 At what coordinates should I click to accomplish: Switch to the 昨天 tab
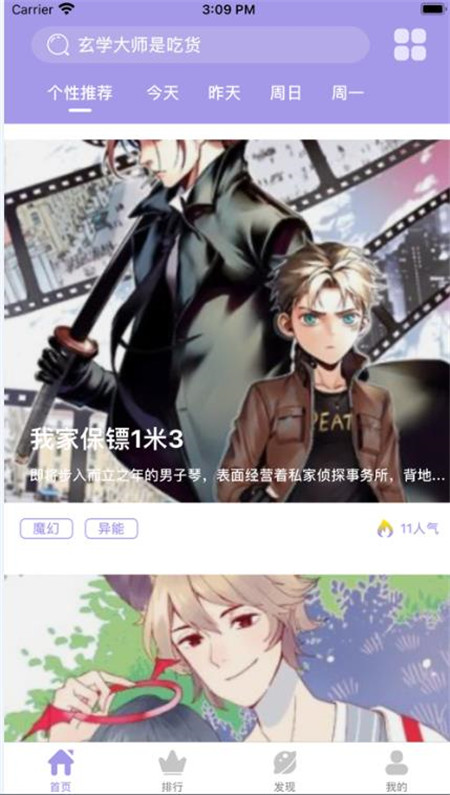point(224,93)
